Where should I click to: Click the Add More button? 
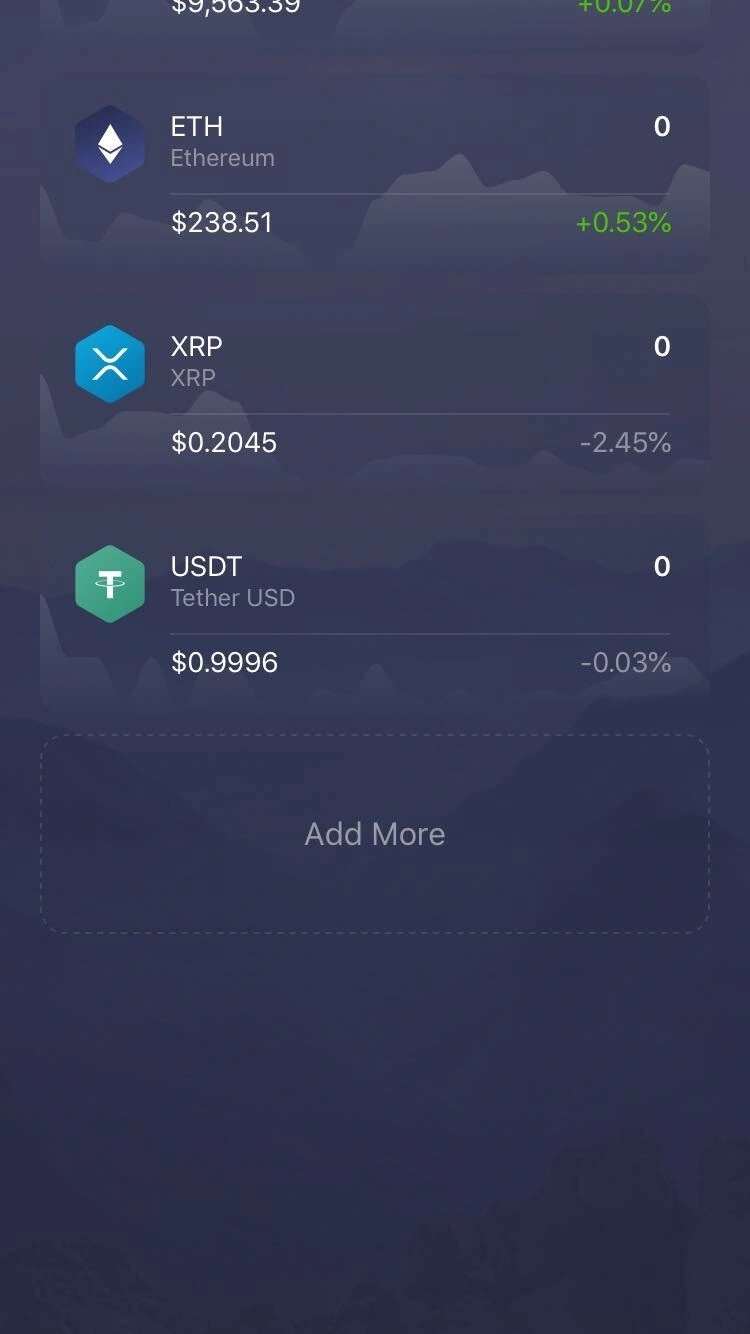(375, 833)
